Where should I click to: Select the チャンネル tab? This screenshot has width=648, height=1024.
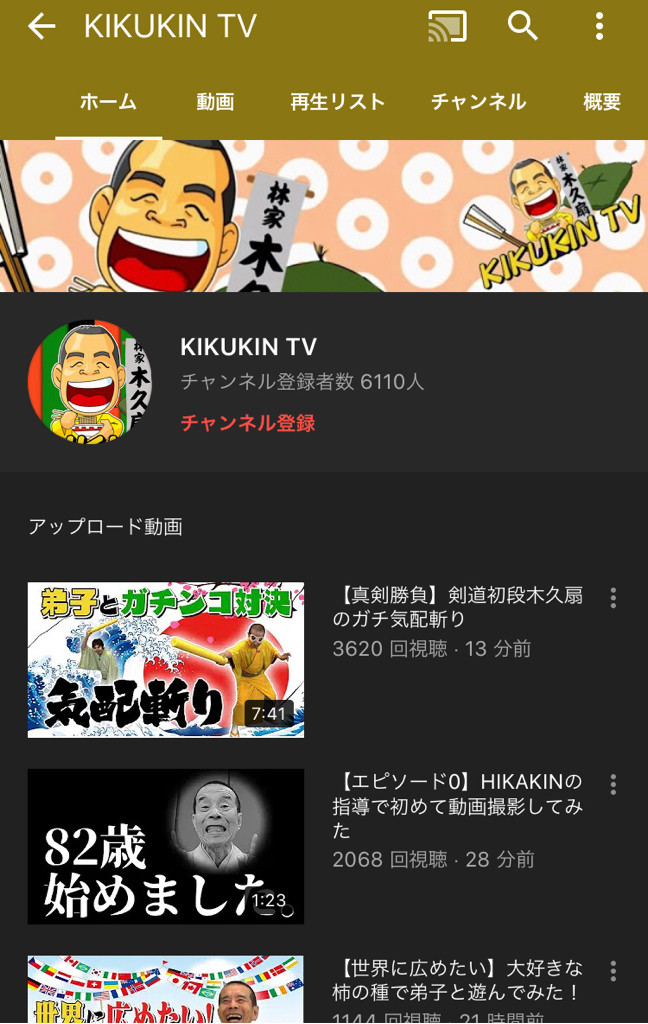478,102
